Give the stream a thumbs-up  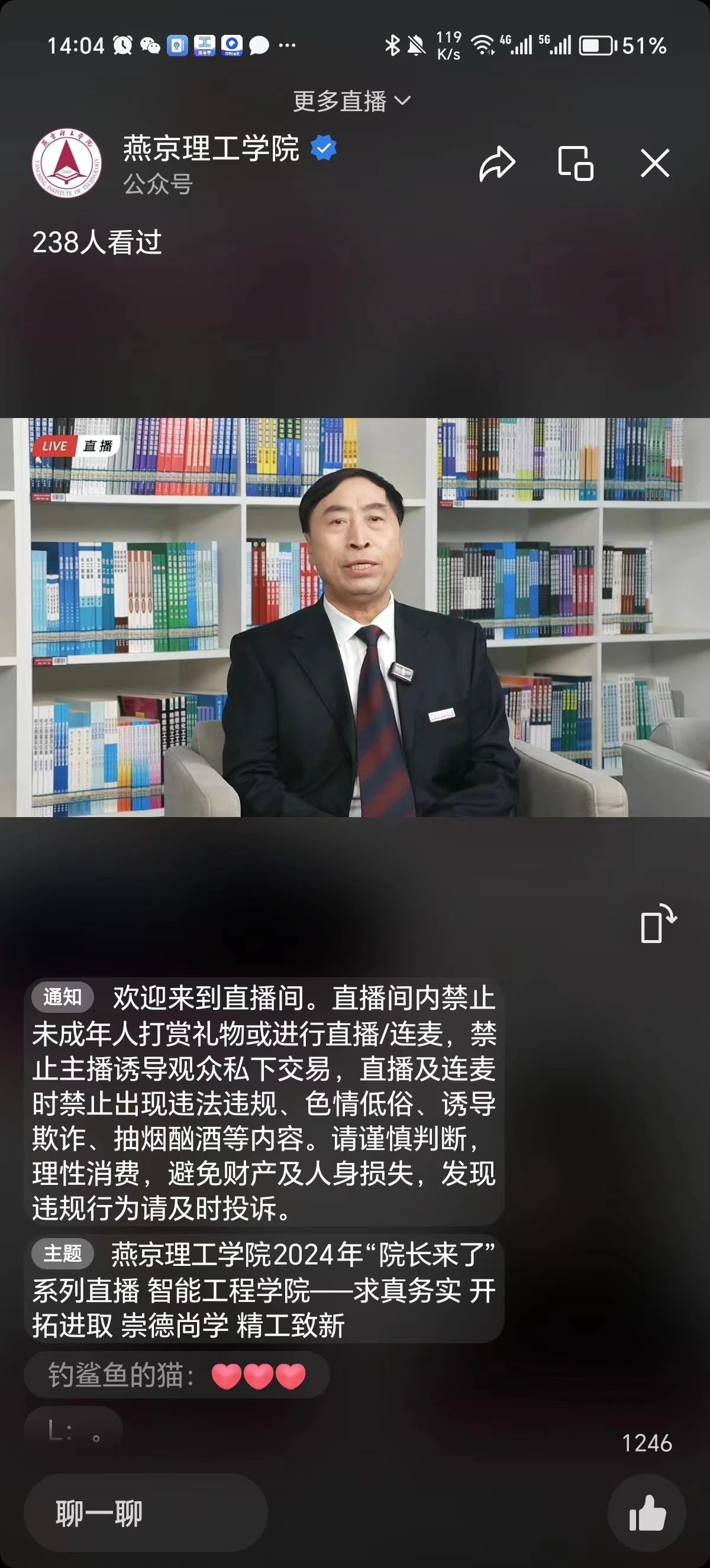pos(647,1513)
